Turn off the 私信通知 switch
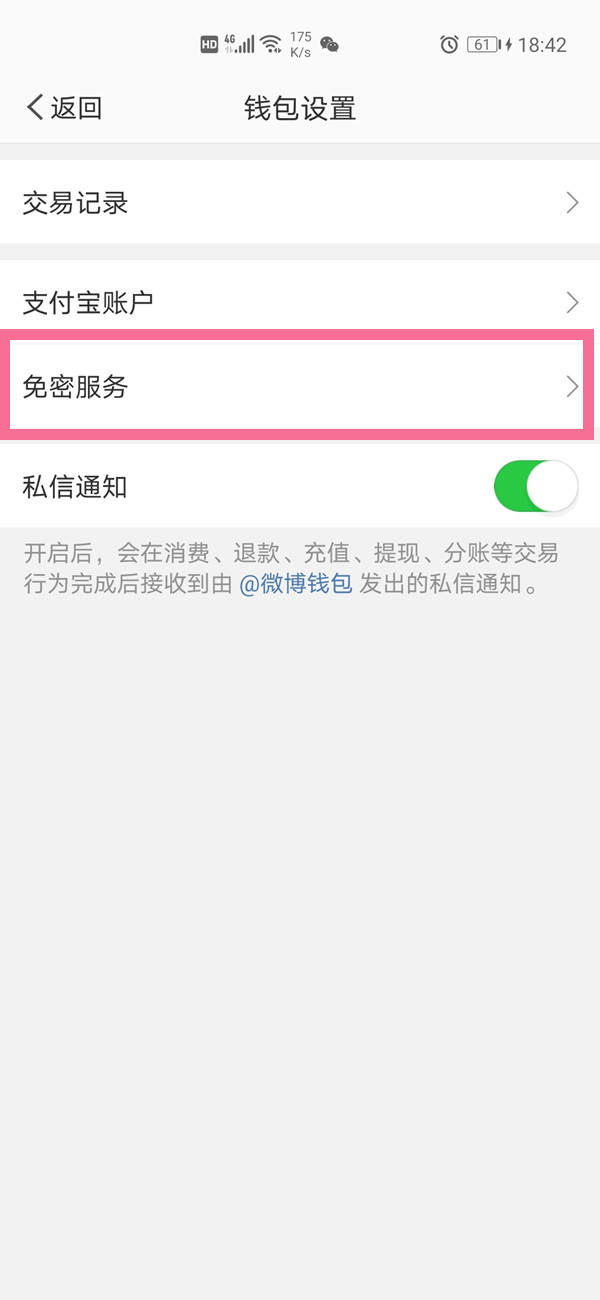 point(536,487)
